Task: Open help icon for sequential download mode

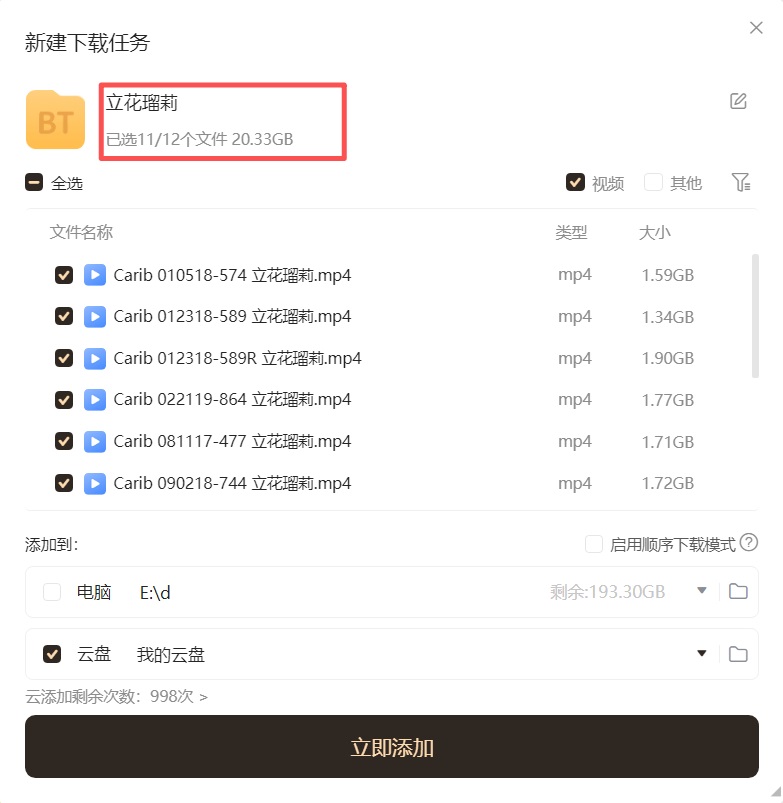Action: [748, 543]
